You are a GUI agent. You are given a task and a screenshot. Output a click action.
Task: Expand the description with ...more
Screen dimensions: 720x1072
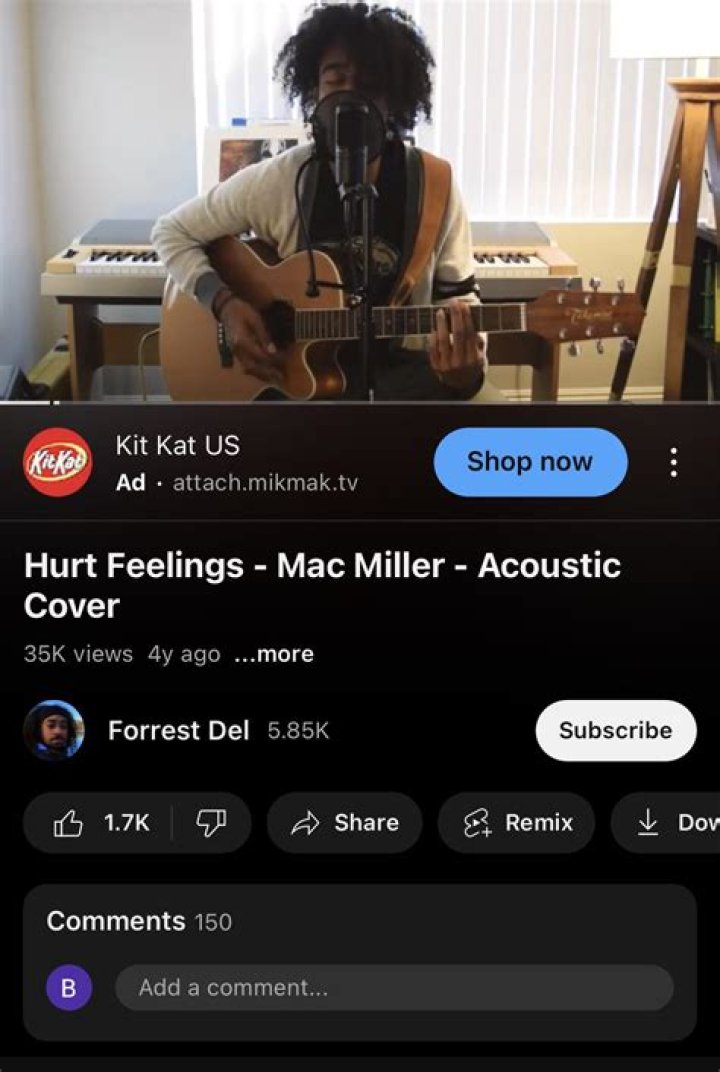273,654
